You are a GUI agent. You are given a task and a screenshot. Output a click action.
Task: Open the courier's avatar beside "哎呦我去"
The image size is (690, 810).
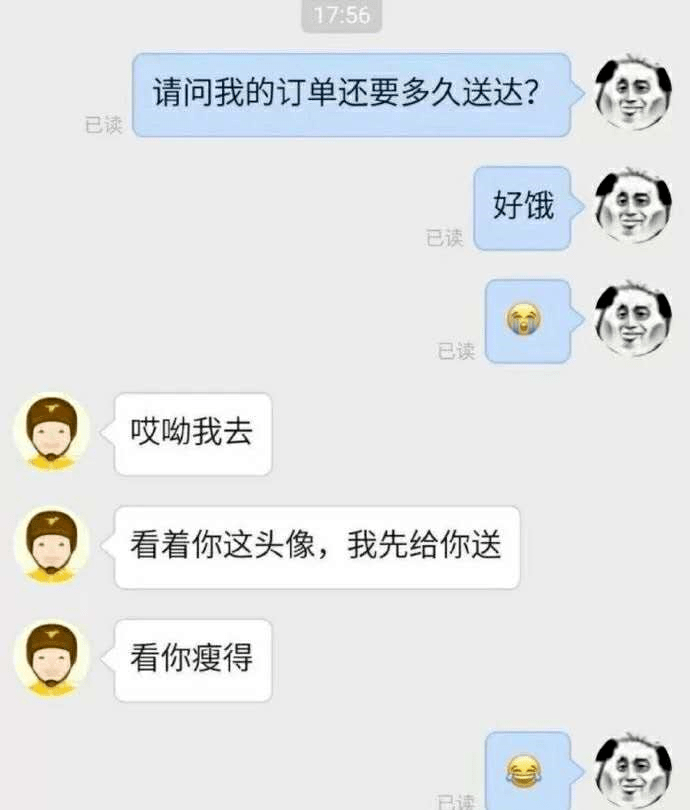point(51,432)
